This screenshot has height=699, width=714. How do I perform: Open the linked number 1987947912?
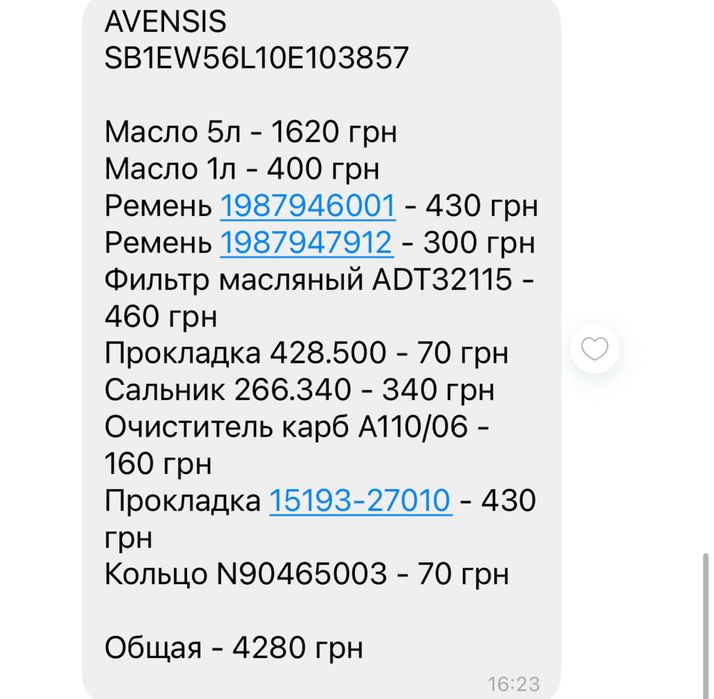coord(306,243)
